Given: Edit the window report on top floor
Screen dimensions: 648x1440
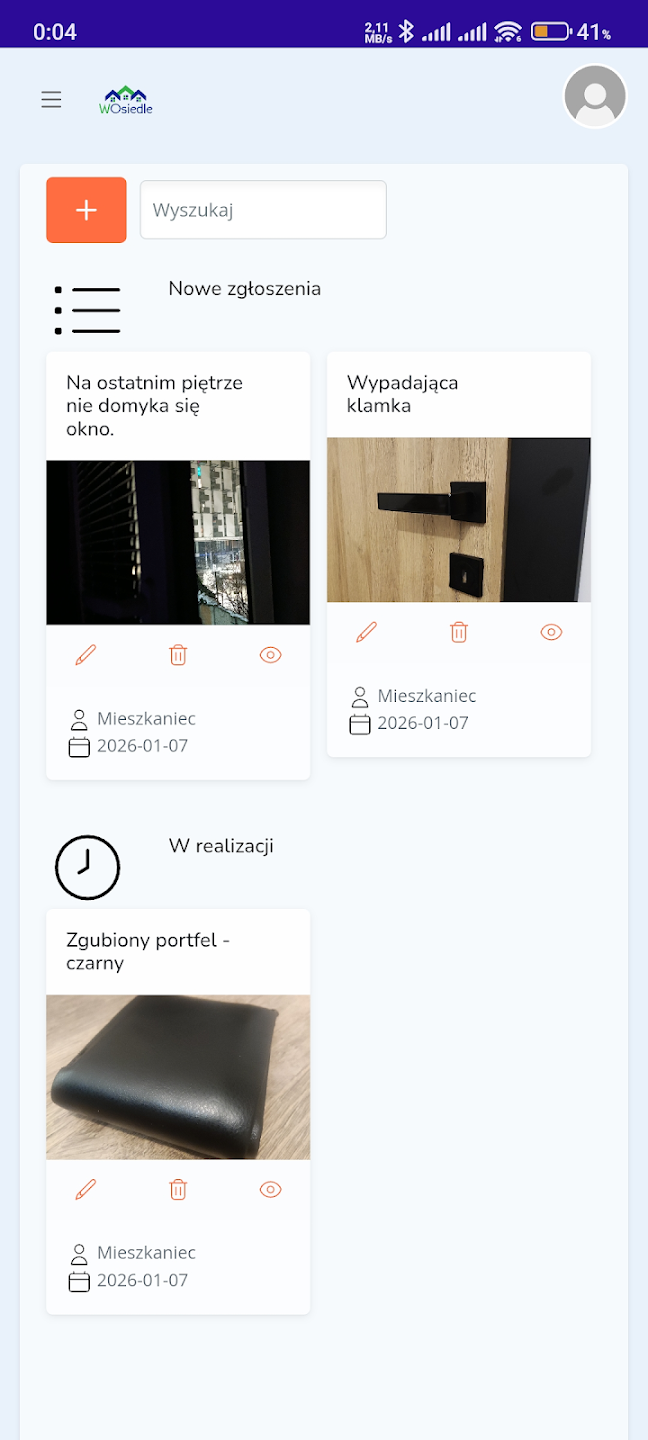Looking at the screenshot, I should tap(86, 655).
